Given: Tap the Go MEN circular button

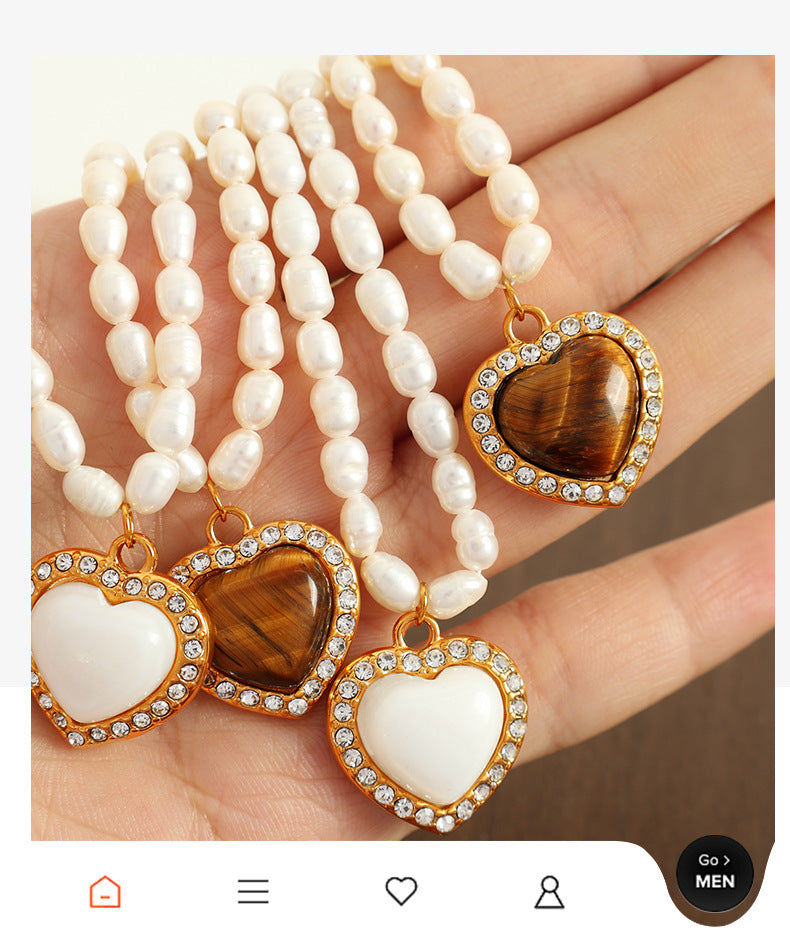Looking at the screenshot, I should click(712, 872).
